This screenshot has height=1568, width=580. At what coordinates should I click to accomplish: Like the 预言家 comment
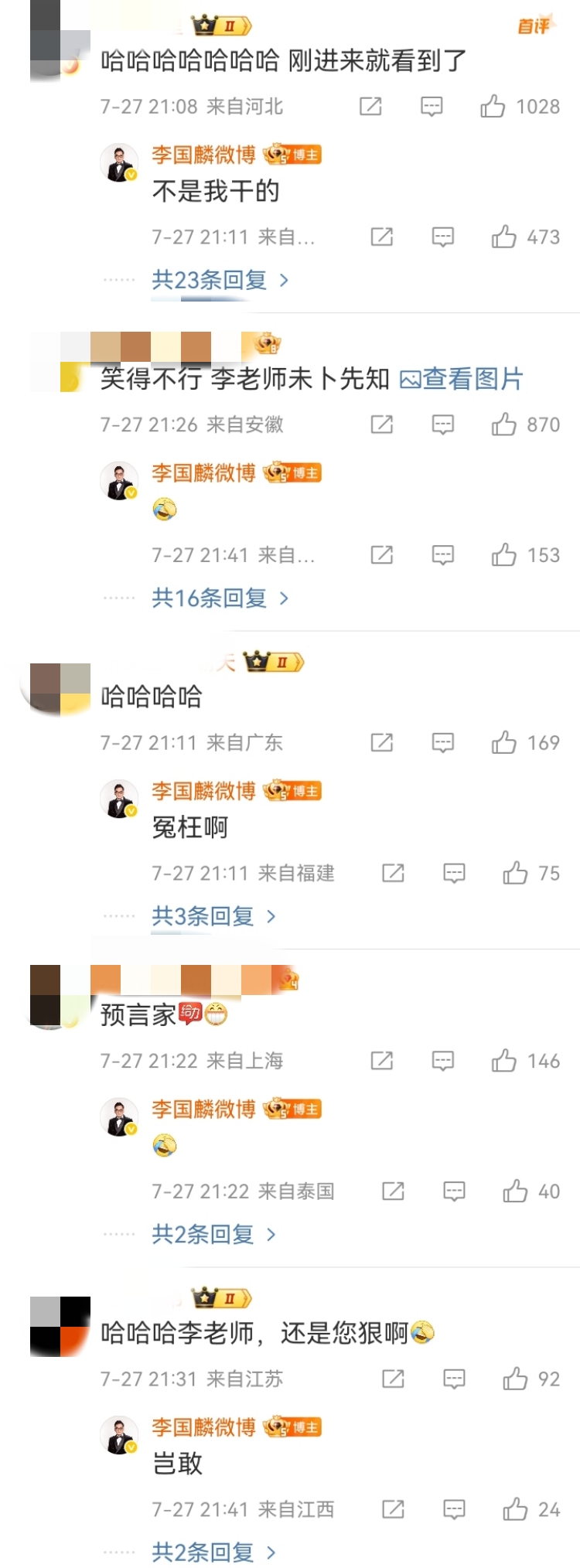(503, 1061)
